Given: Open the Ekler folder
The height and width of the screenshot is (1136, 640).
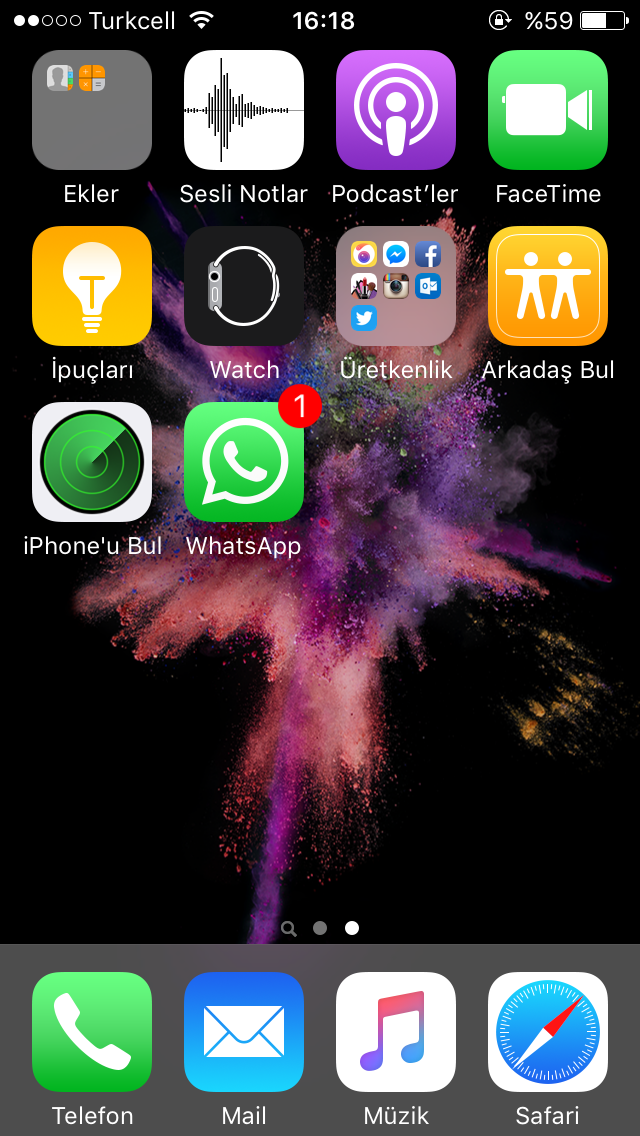Looking at the screenshot, I should [92, 110].
